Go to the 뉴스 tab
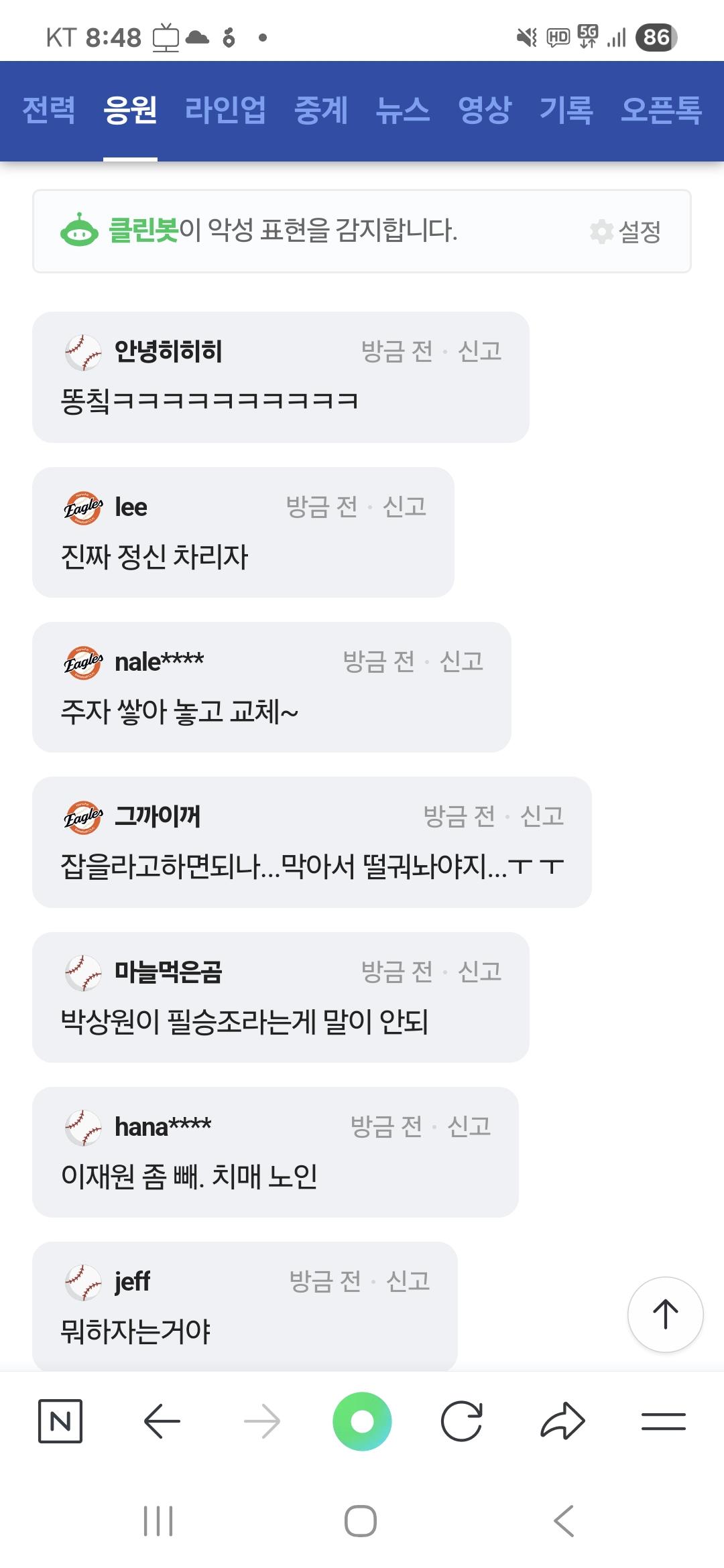 (x=402, y=110)
